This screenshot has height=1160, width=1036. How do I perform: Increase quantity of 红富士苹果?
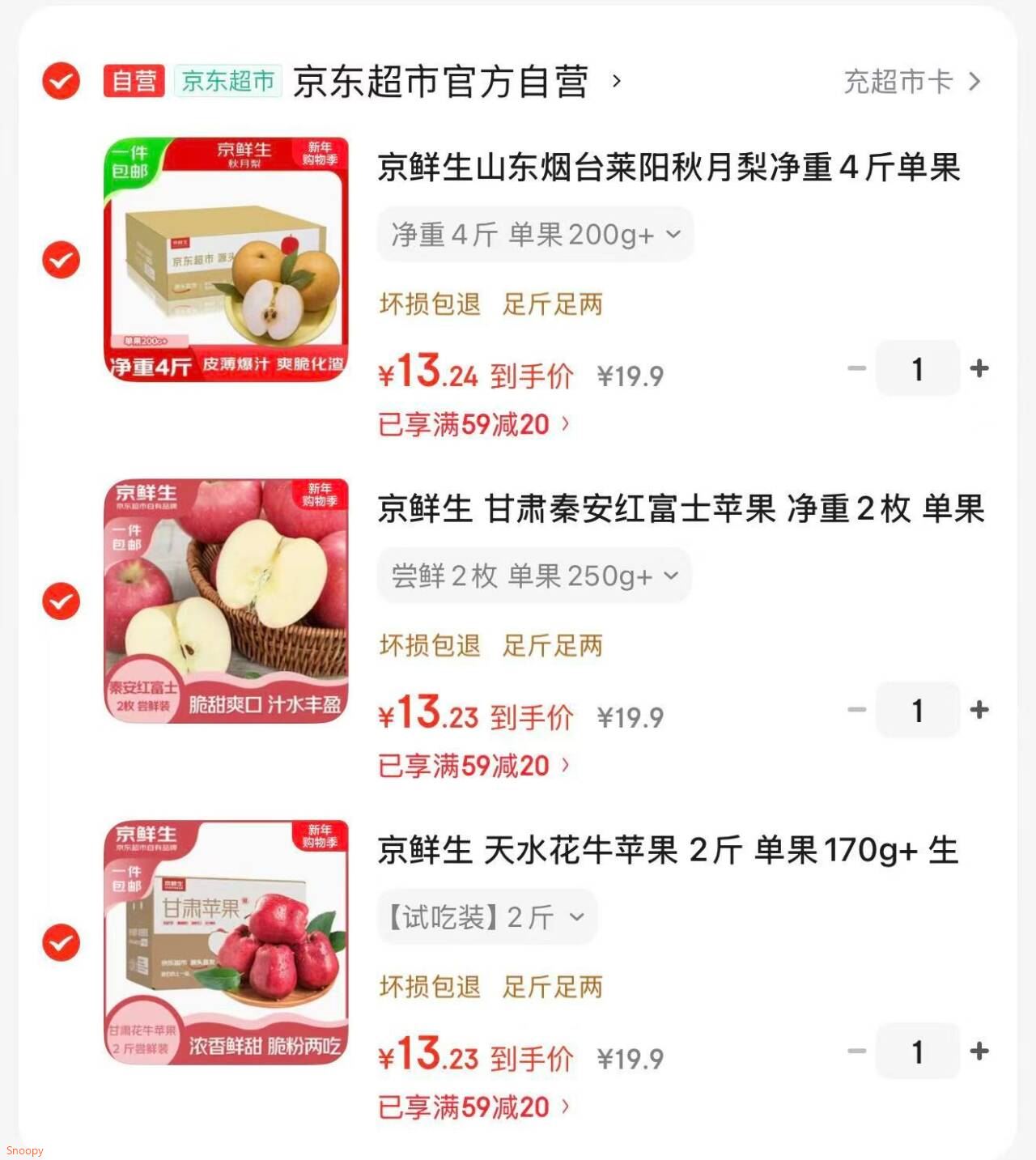click(979, 710)
